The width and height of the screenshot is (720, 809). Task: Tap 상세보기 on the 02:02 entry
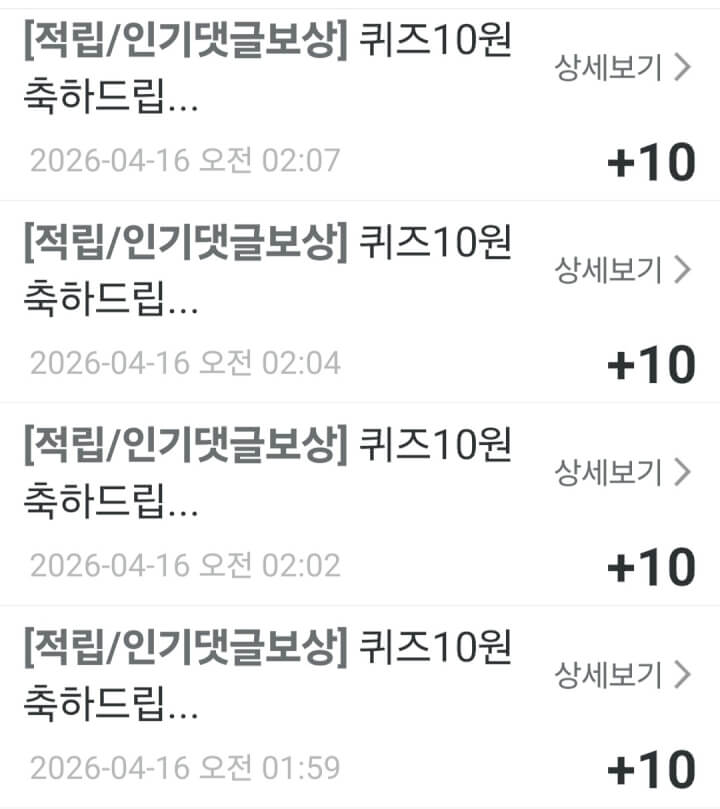pos(622,471)
